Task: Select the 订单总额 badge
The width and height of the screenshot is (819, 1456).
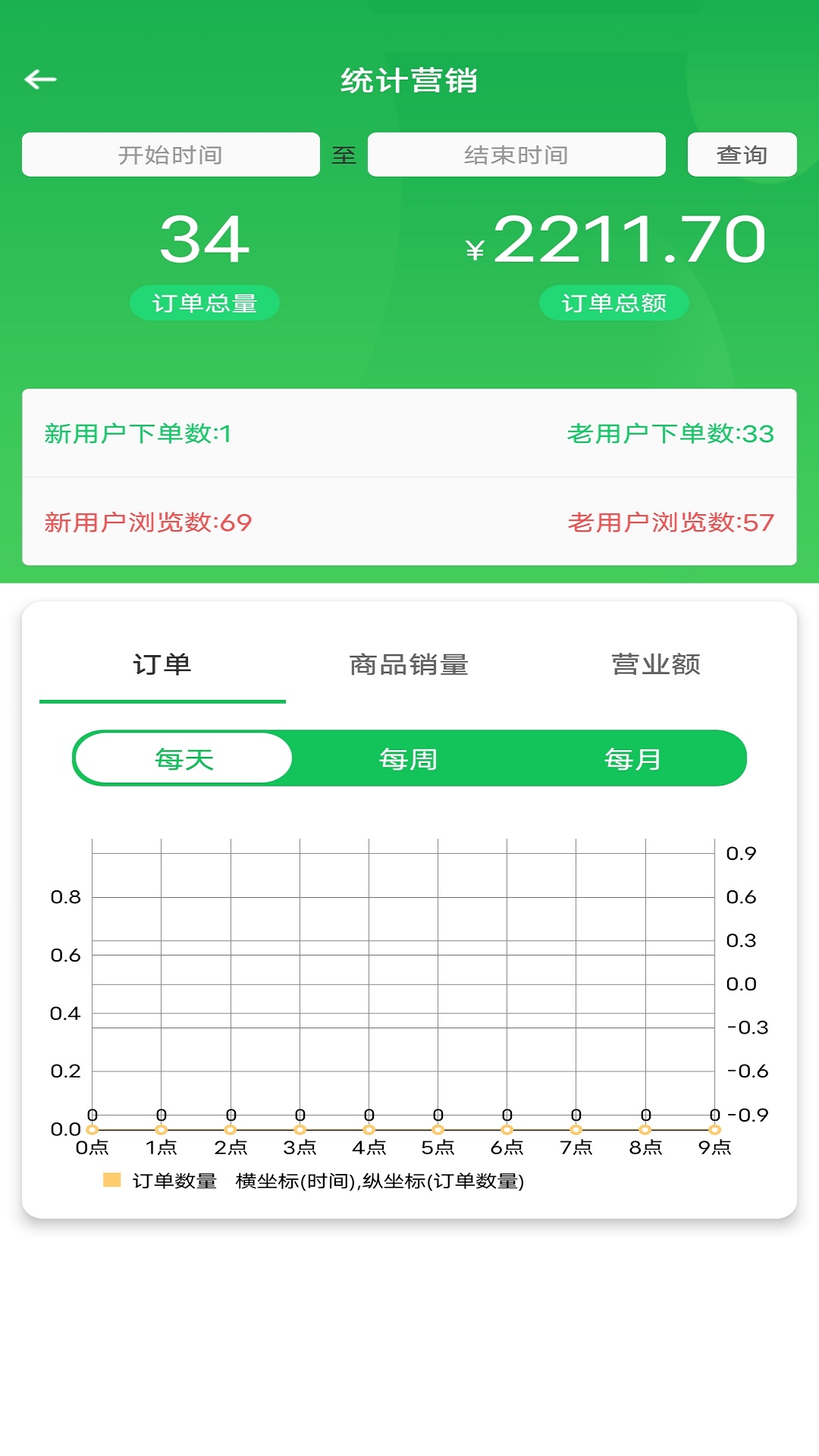Action: pyautogui.click(x=616, y=303)
